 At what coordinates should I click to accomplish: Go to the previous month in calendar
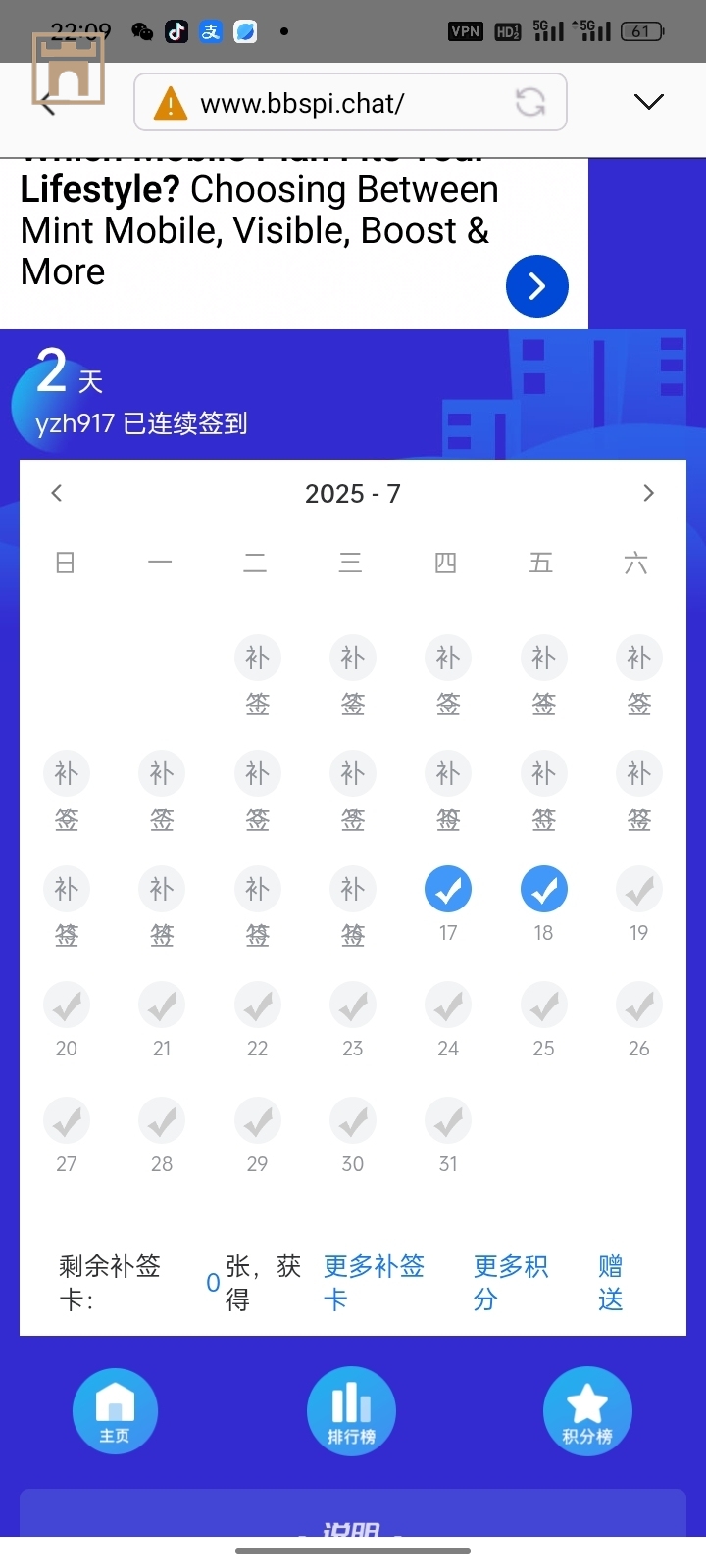pos(57,493)
